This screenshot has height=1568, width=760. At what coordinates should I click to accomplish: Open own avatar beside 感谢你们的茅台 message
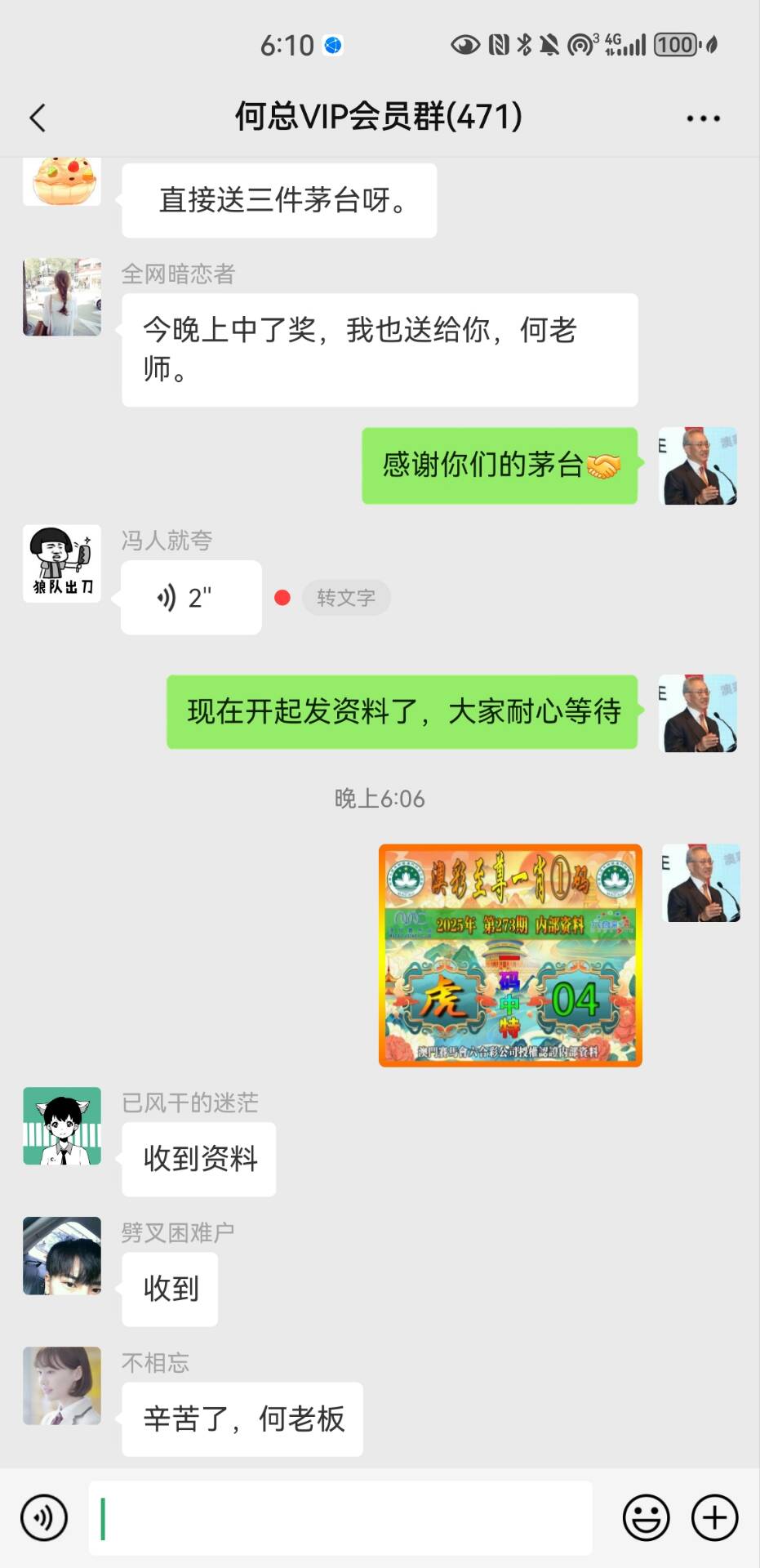tap(698, 465)
